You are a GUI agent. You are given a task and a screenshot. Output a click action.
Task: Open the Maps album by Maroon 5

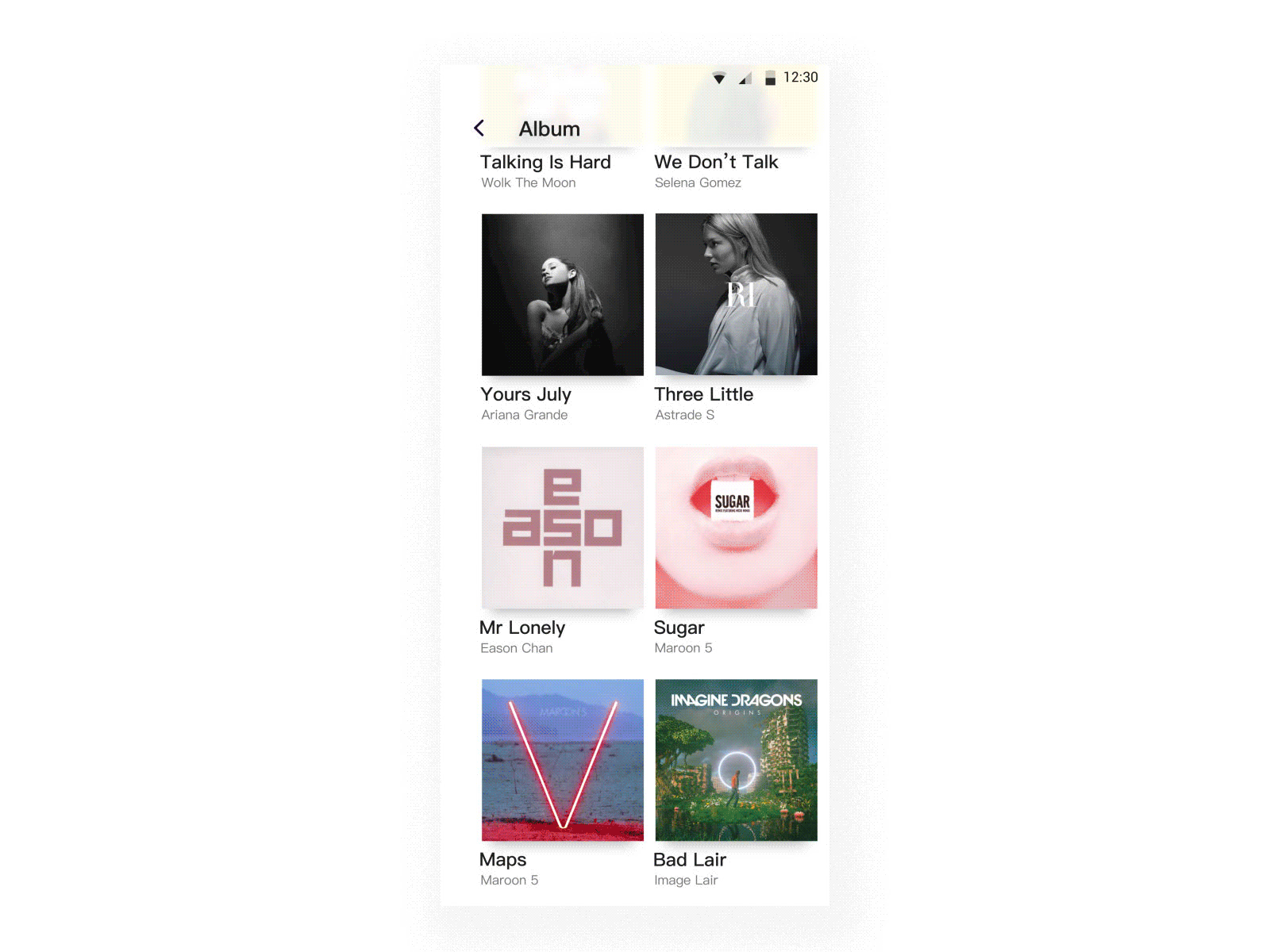(x=562, y=760)
